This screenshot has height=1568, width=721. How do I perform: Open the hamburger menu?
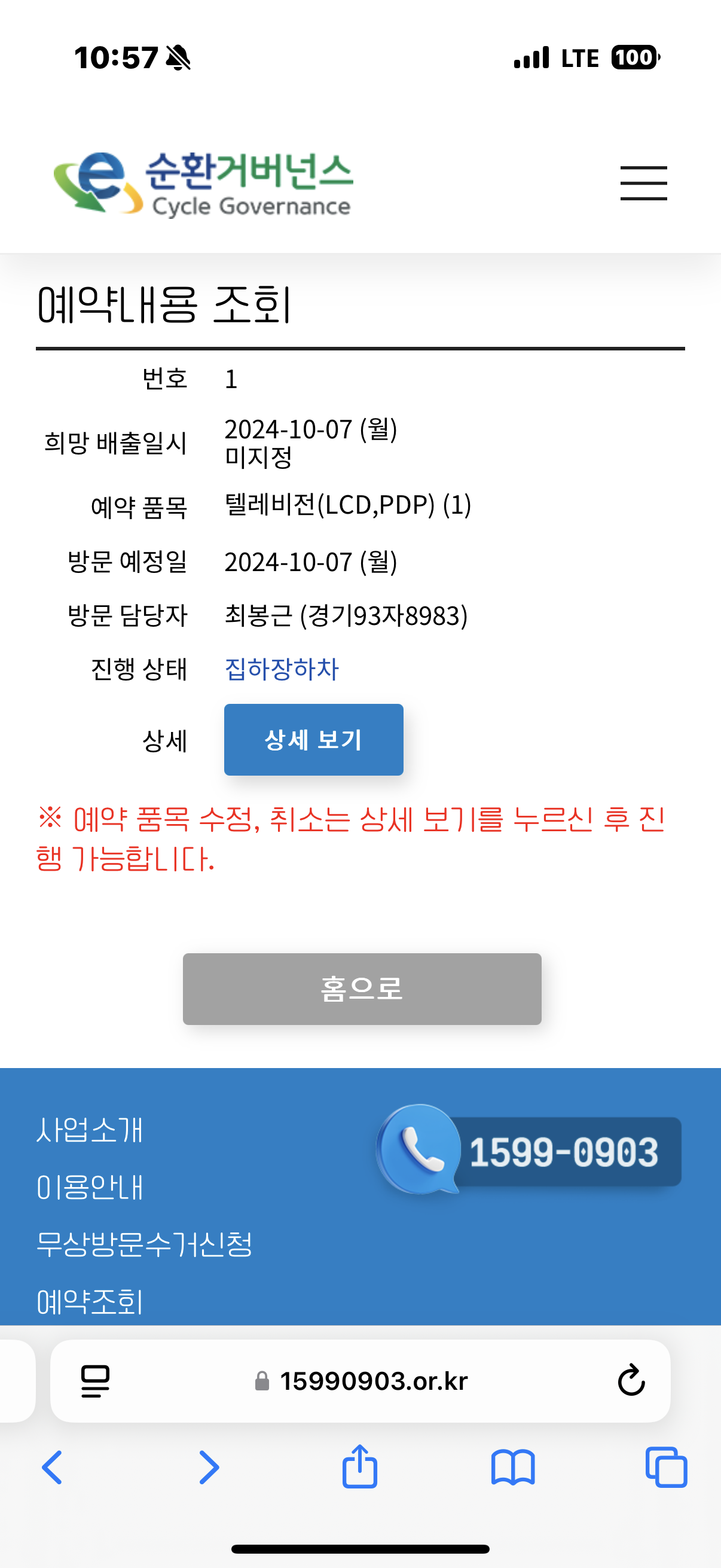click(644, 182)
